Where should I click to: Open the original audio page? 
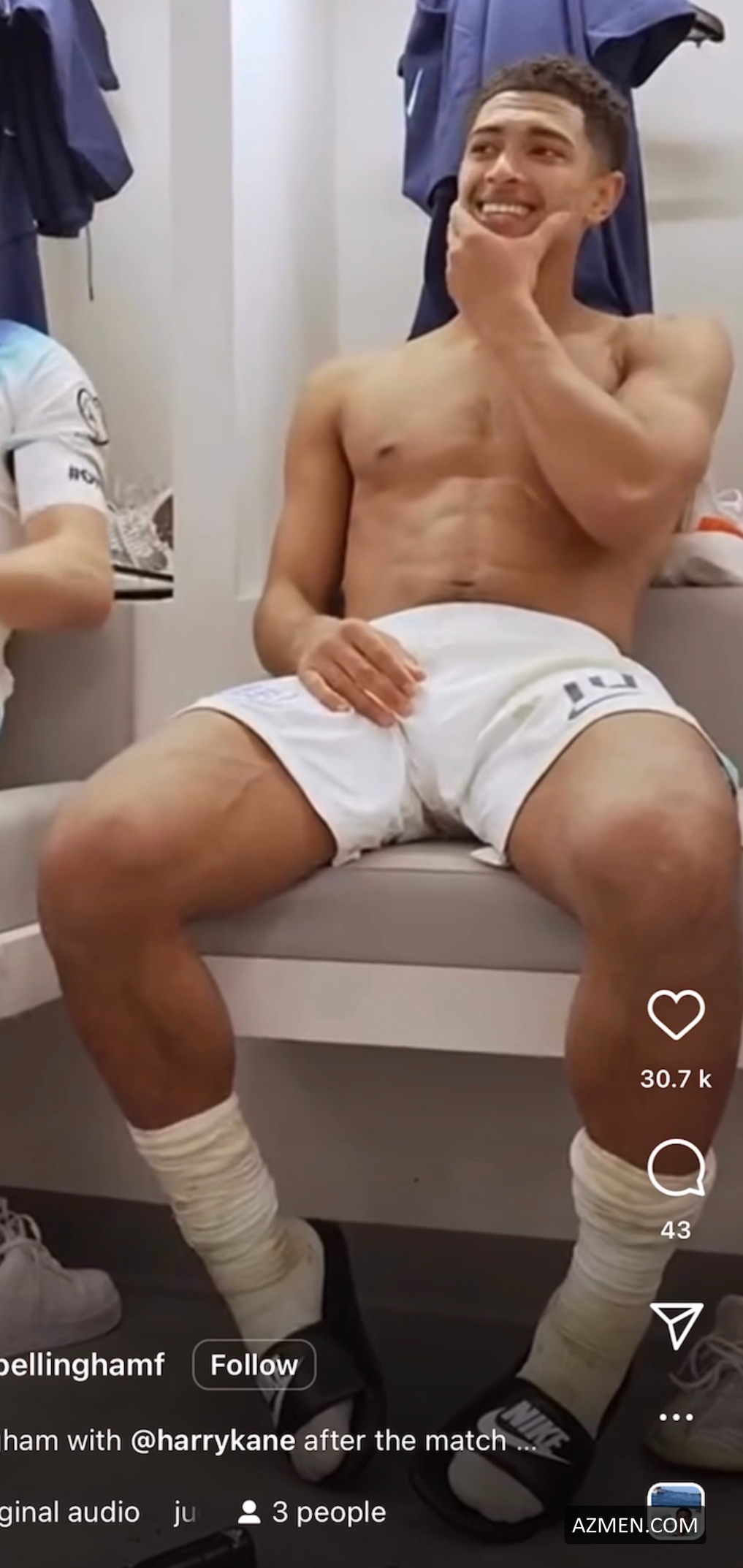click(x=69, y=1512)
